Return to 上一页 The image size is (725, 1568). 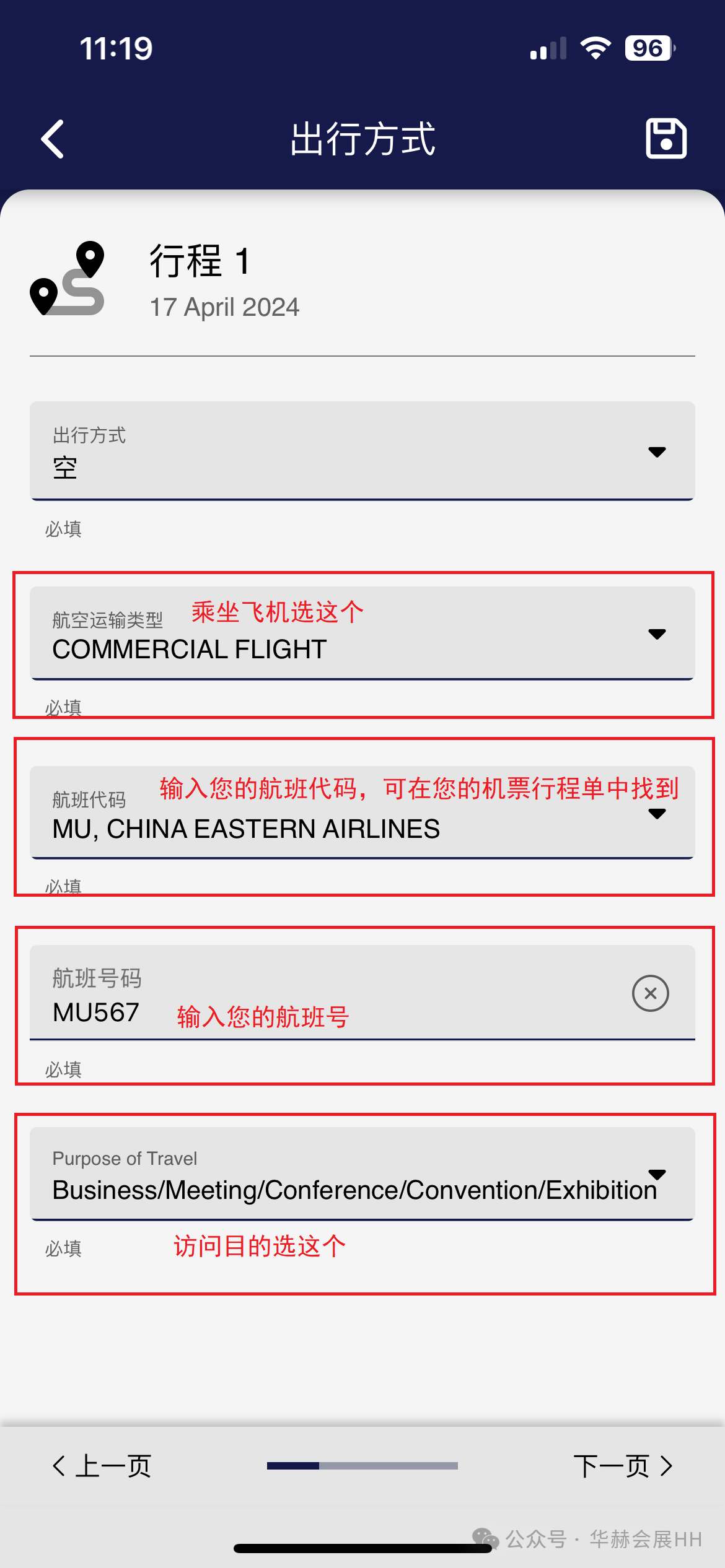coord(103,1466)
